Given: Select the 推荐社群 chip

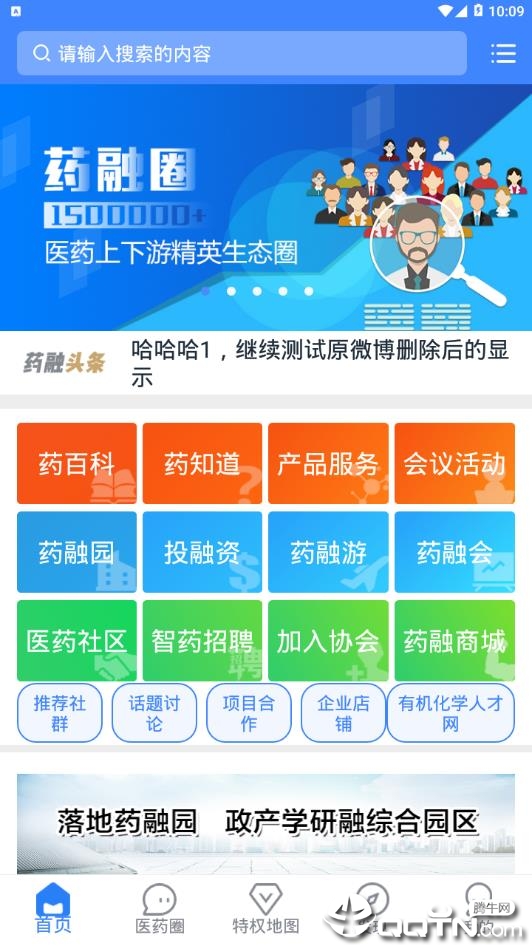Looking at the screenshot, I should 60,713.
